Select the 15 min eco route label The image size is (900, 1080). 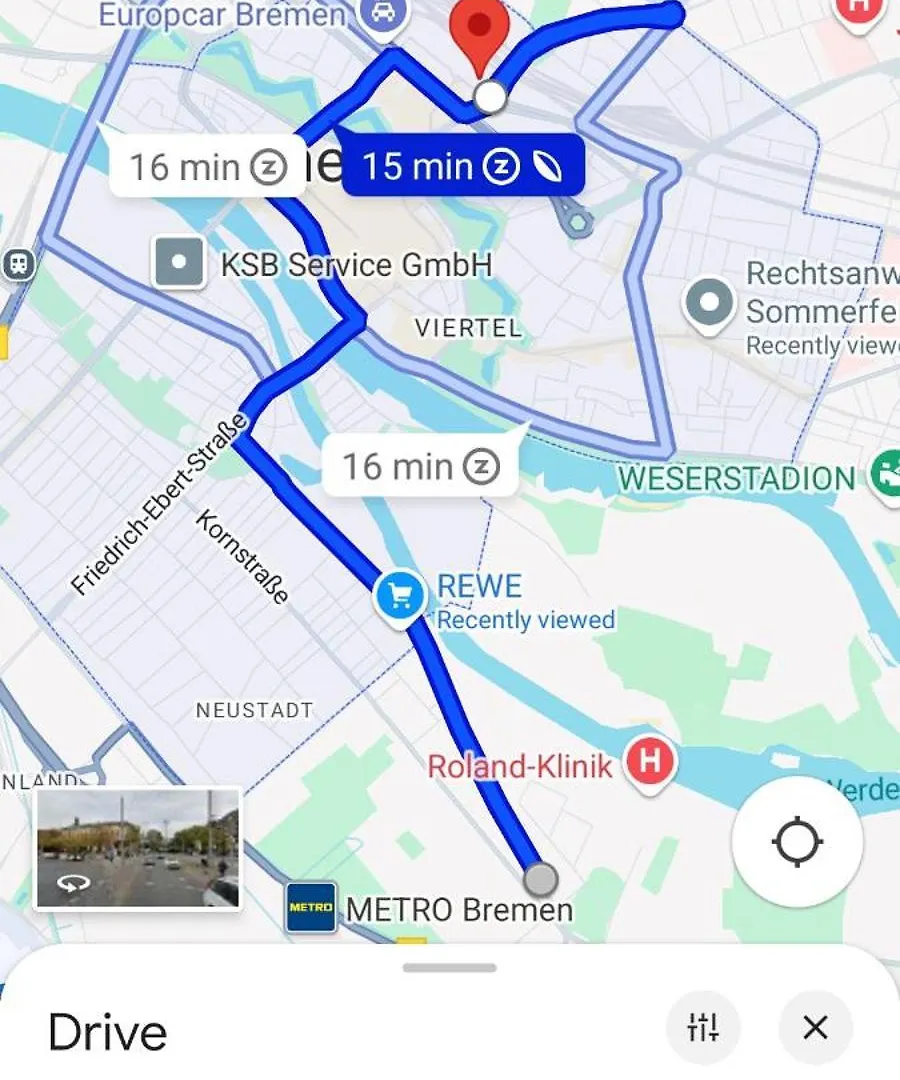click(462, 166)
